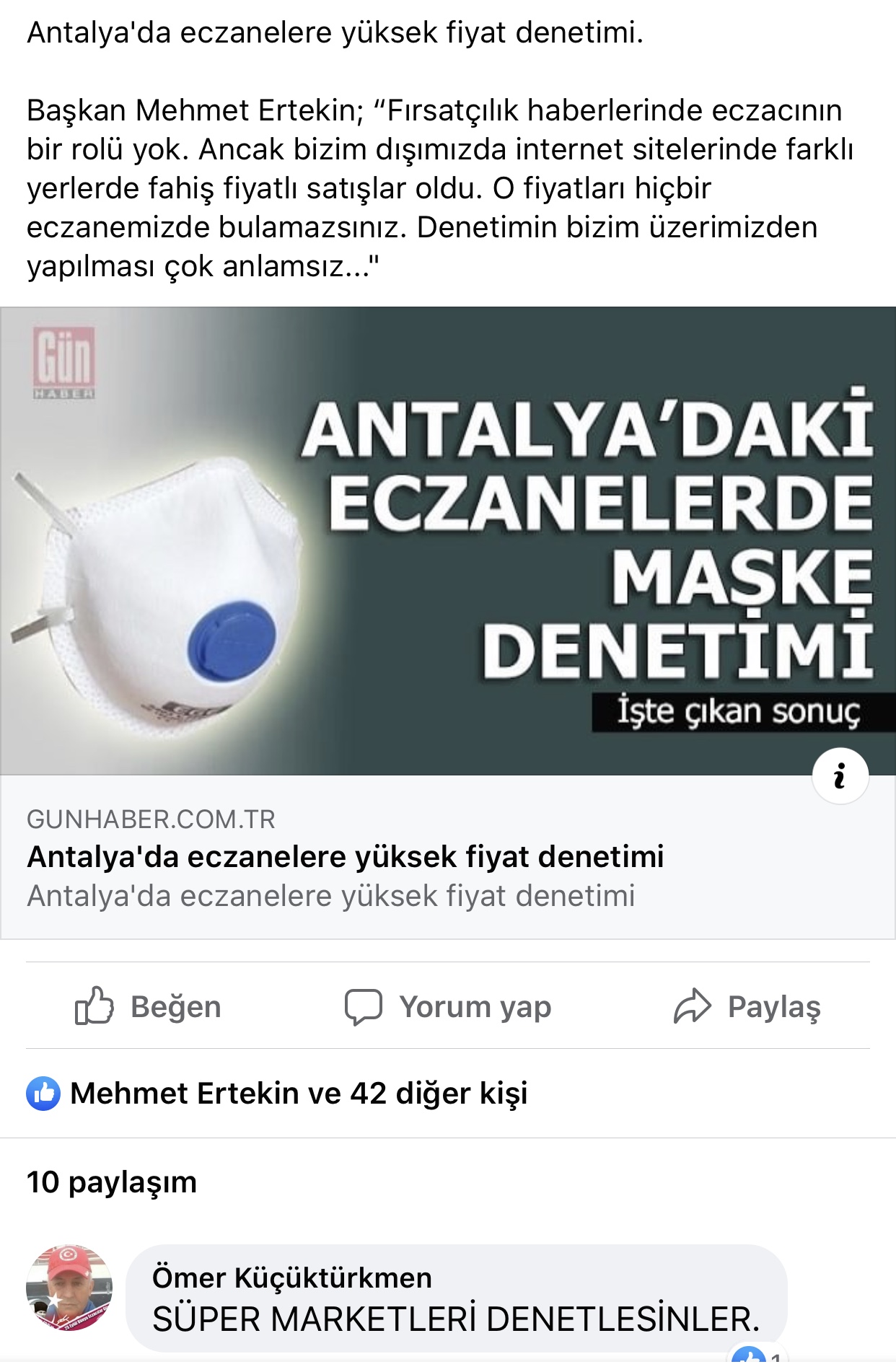Open Ömer Küçüktürkmen's profile picture

coord(69,1288)
